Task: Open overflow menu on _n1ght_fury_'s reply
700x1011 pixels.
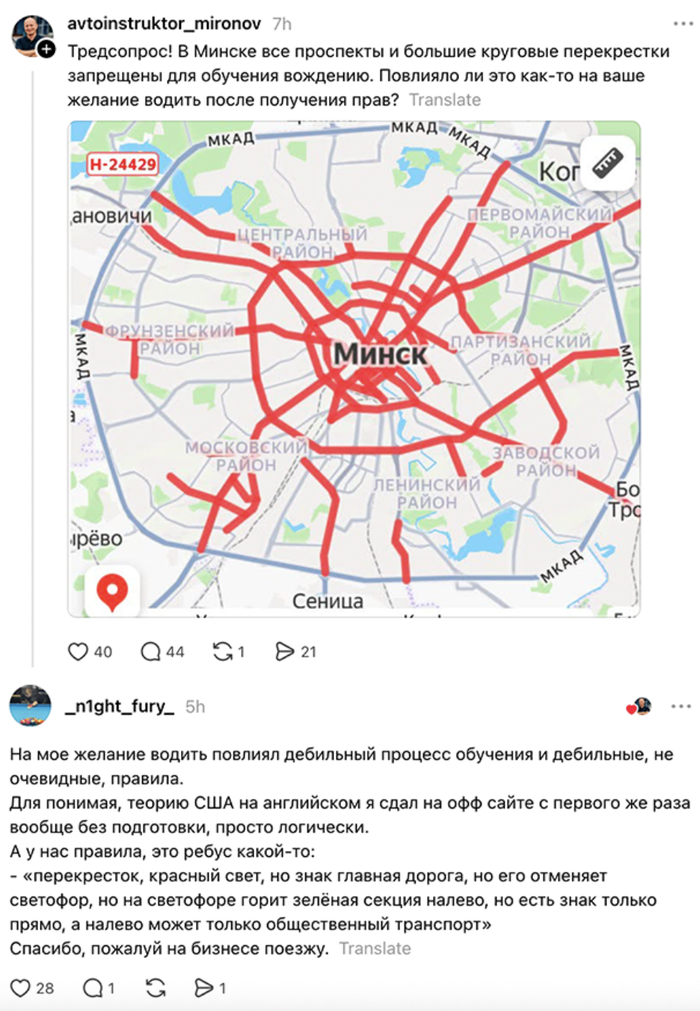Action: click(x=681, y=707)
